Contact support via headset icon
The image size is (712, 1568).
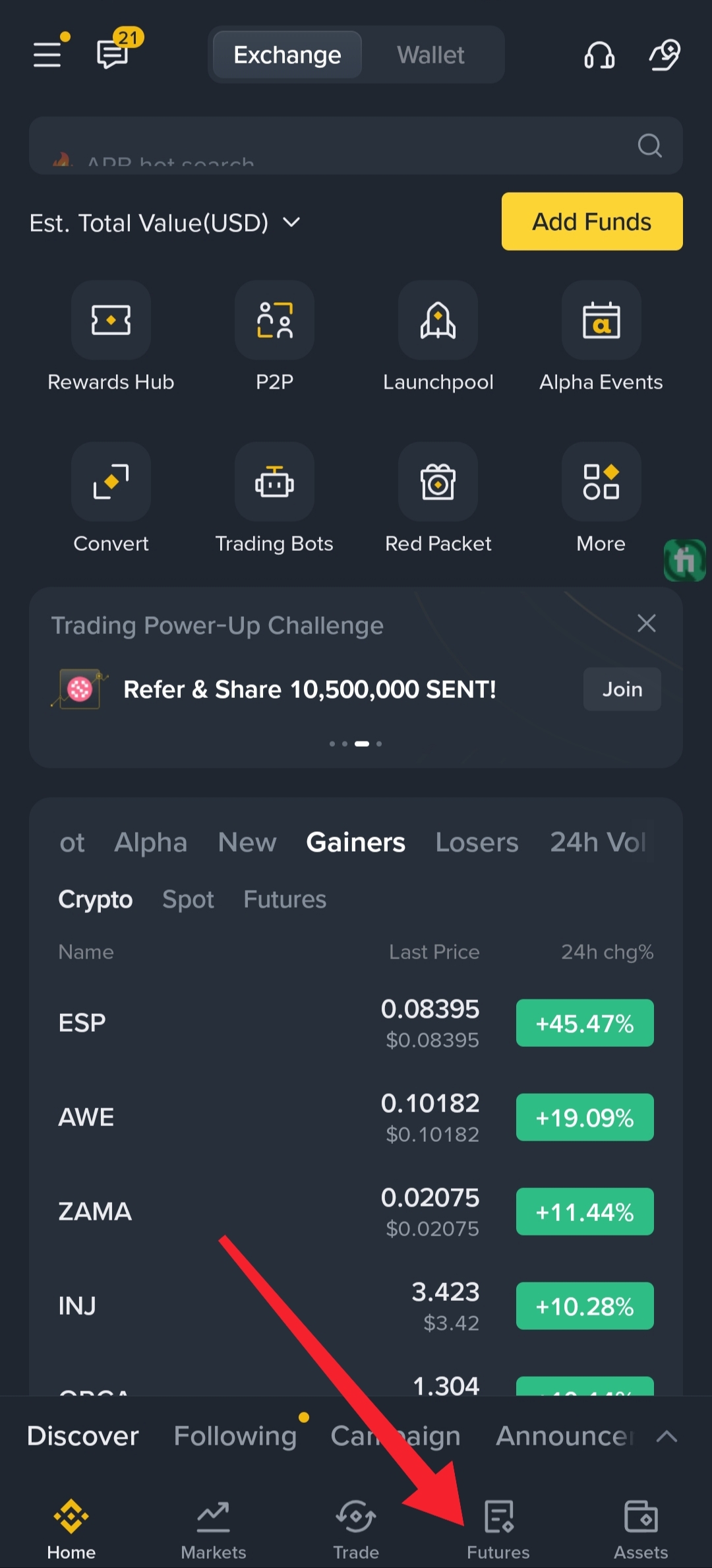click(599, 55)
